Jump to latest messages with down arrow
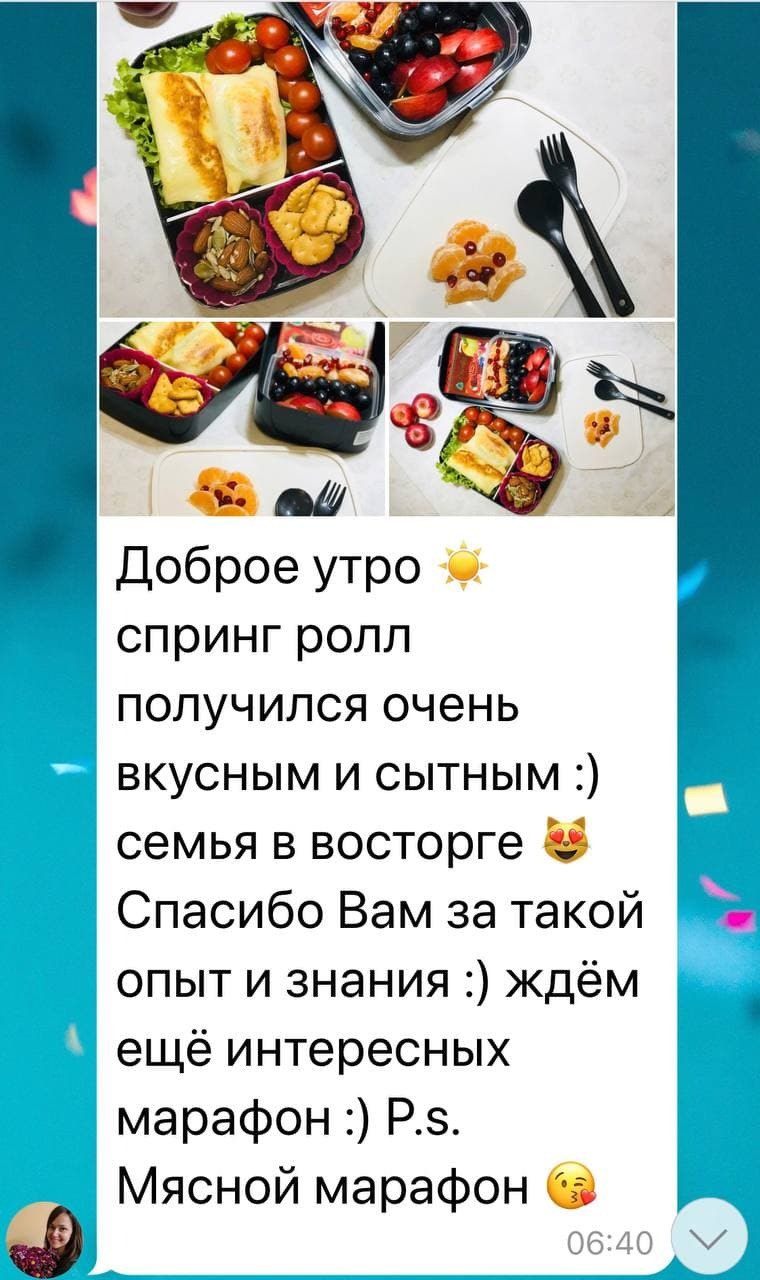This screenshot has height=1280, width=760. [710, 1237]
